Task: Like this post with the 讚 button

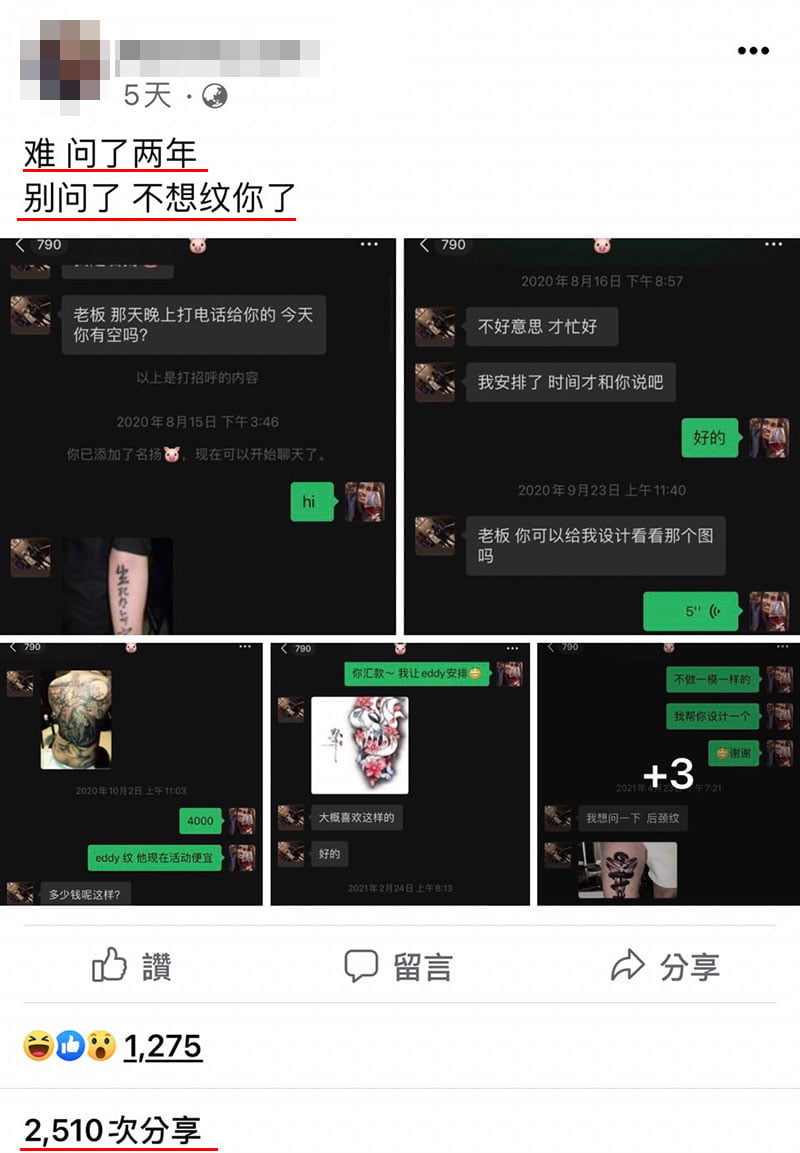Action: pyautogui.click(x=132, y=966)
